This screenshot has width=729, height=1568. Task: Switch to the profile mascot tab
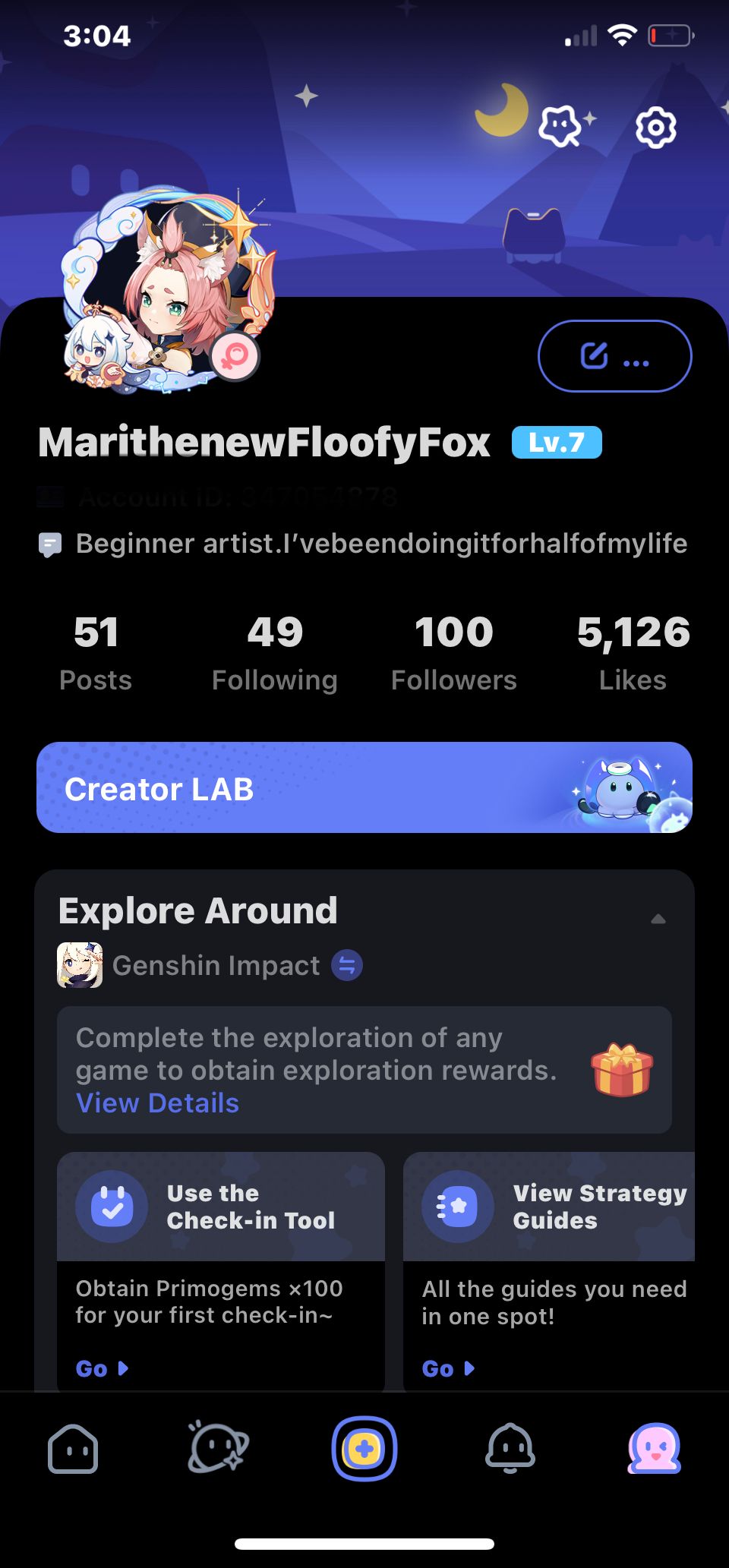point(655,1449)
